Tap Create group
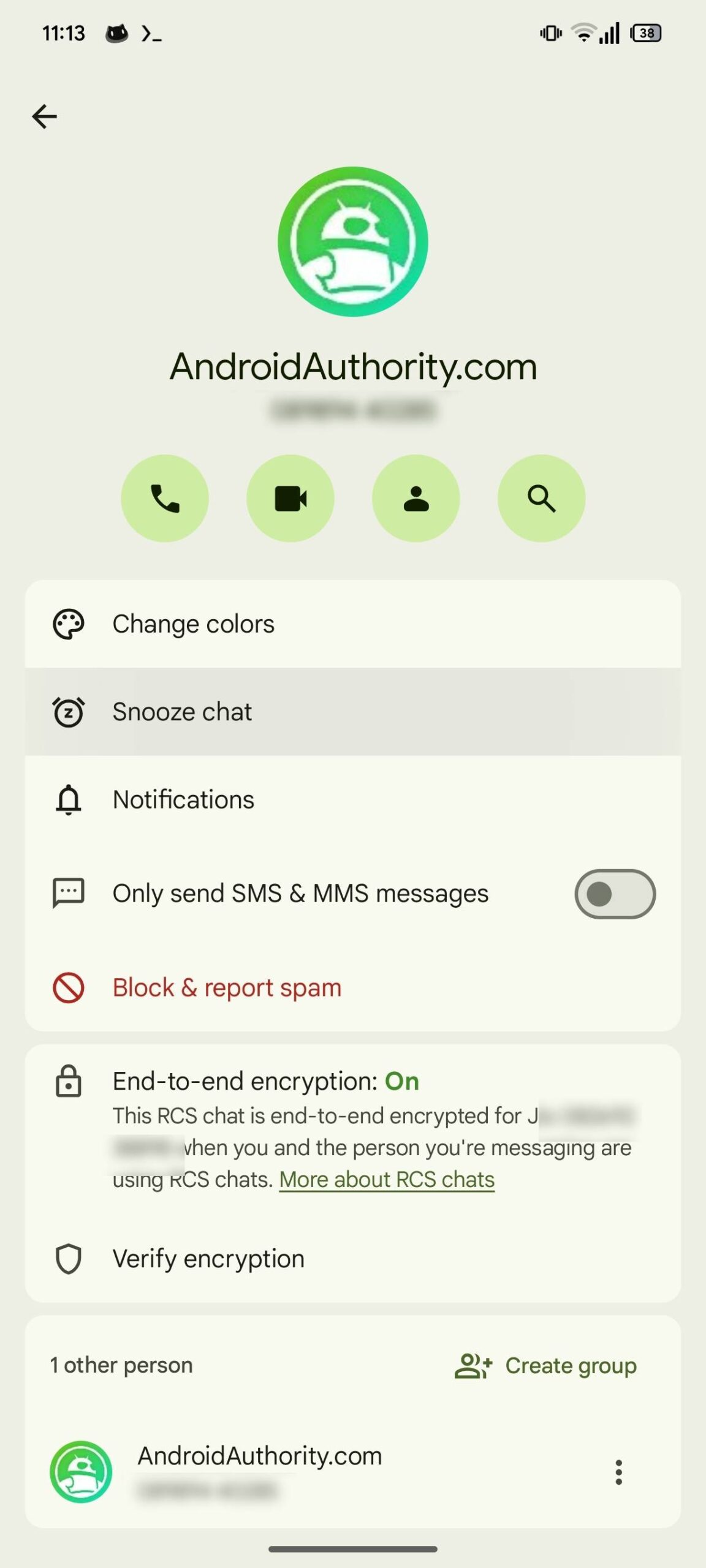Image resolution: width=706 pixels, height=1568 pixels. [546, 1365]
